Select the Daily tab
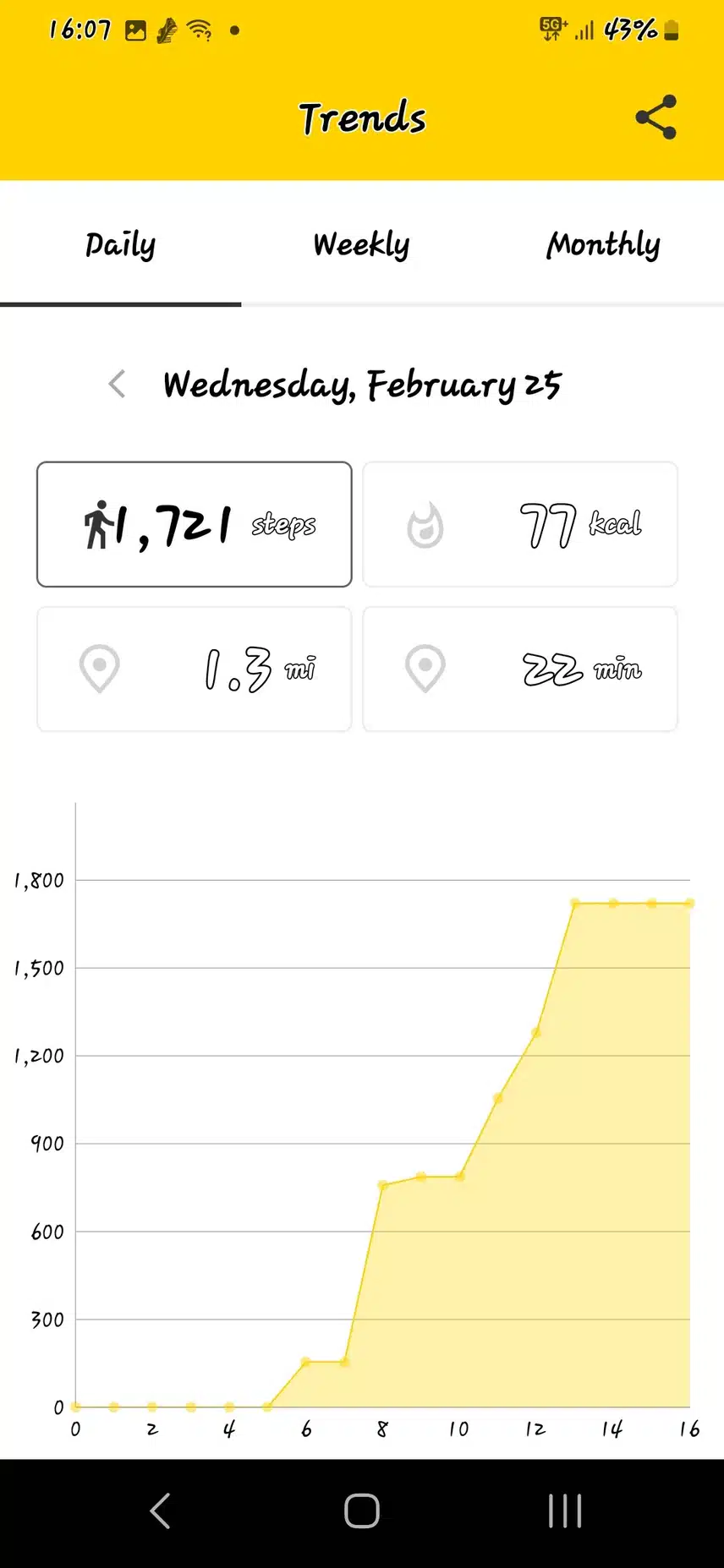 point(120,245)
